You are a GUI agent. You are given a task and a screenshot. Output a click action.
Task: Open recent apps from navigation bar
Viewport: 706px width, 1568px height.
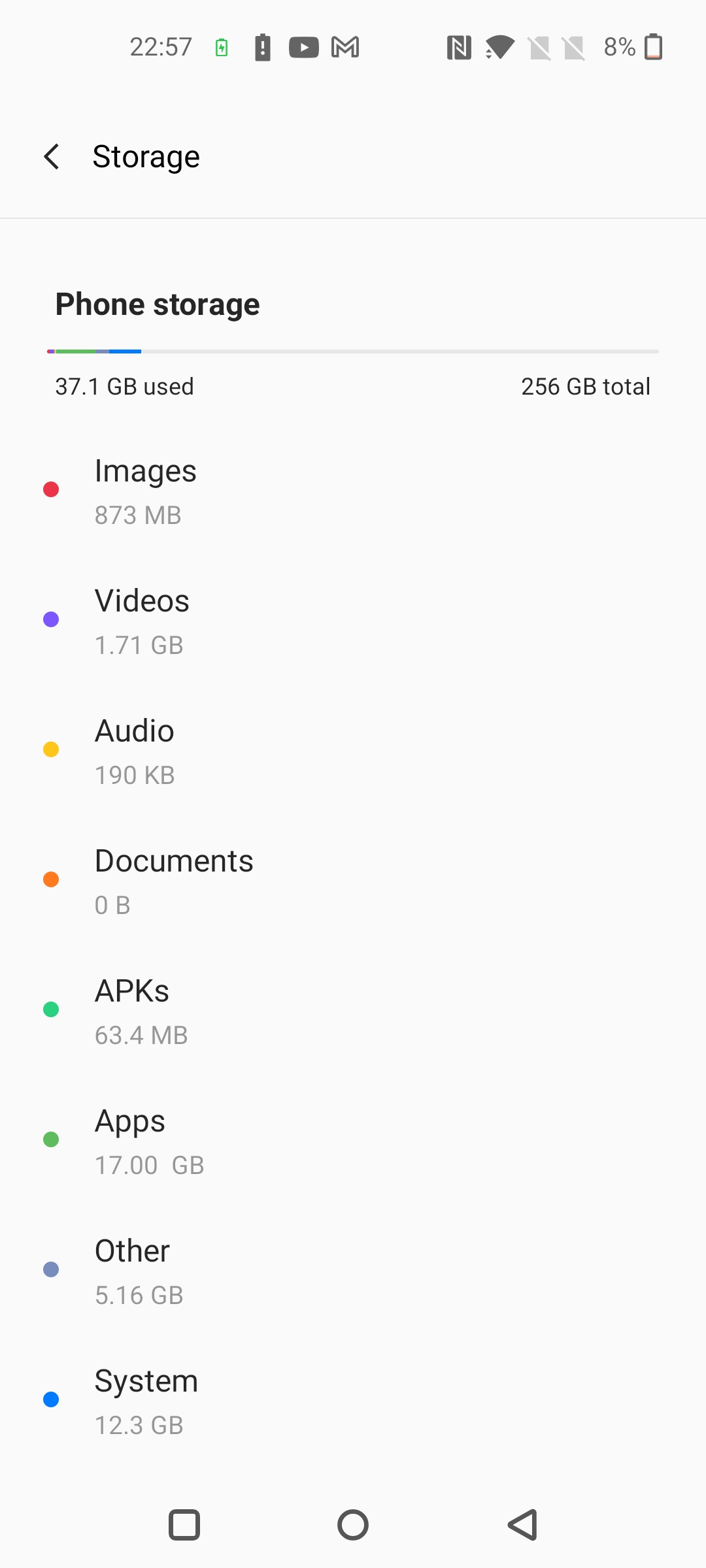pyautogui.click(x=184, y=1525)
